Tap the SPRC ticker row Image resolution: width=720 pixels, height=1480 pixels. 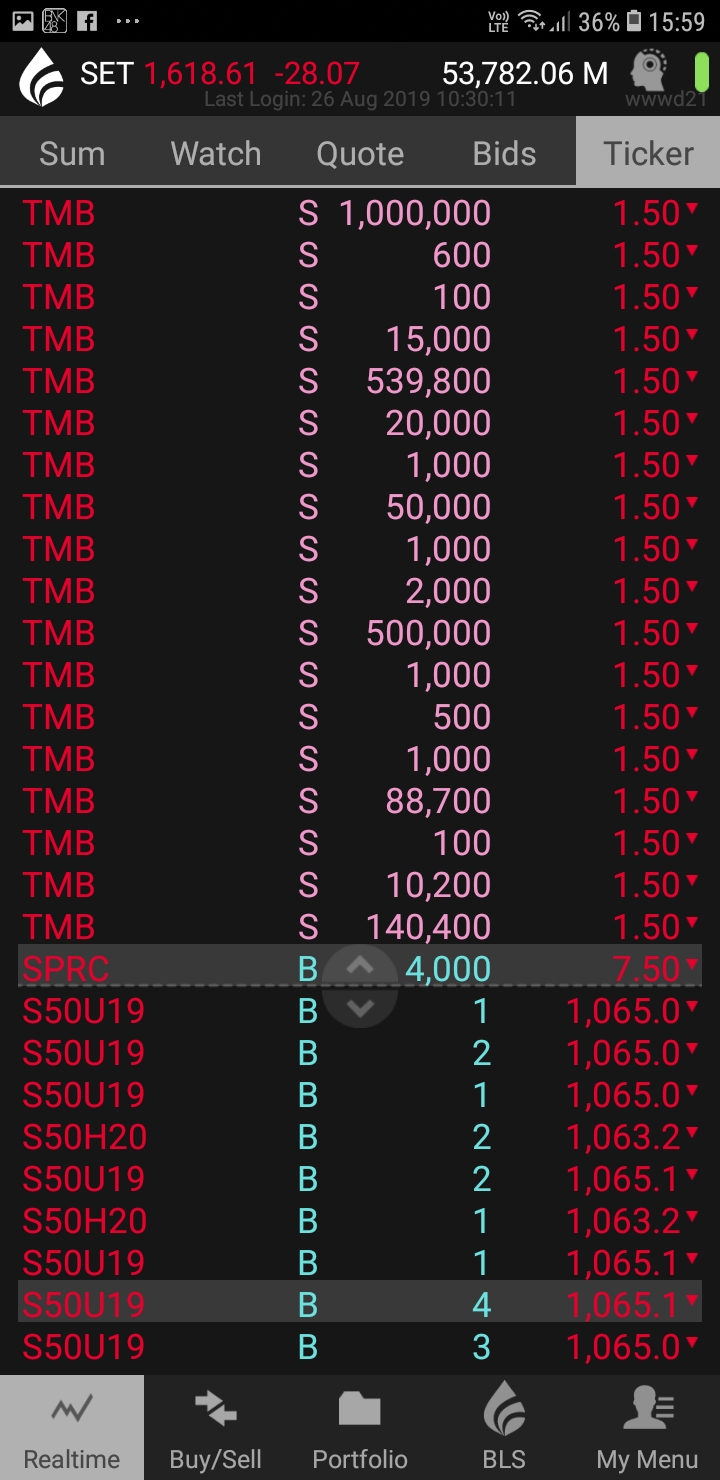[360, 968]
